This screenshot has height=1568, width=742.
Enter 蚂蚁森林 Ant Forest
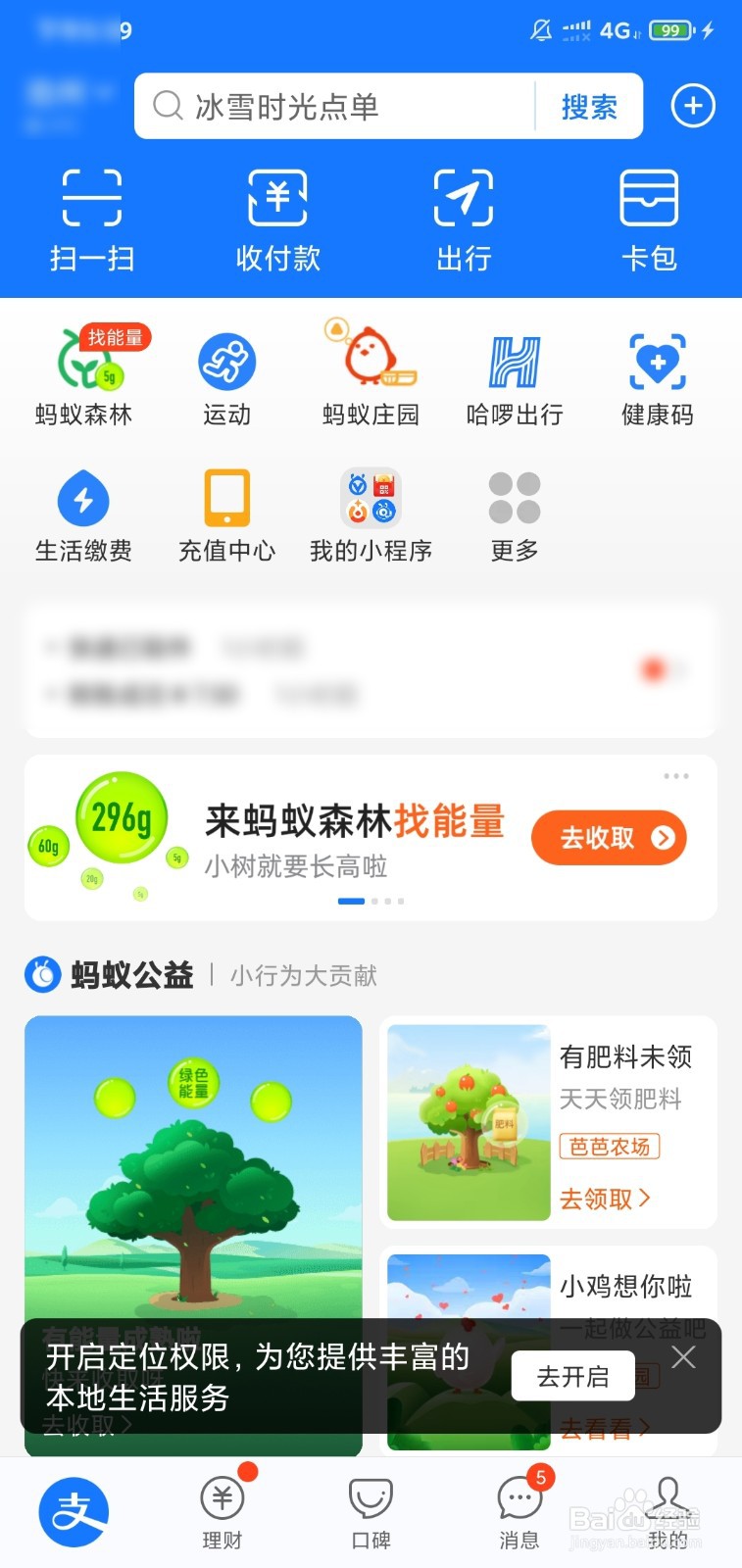point(83,377)
